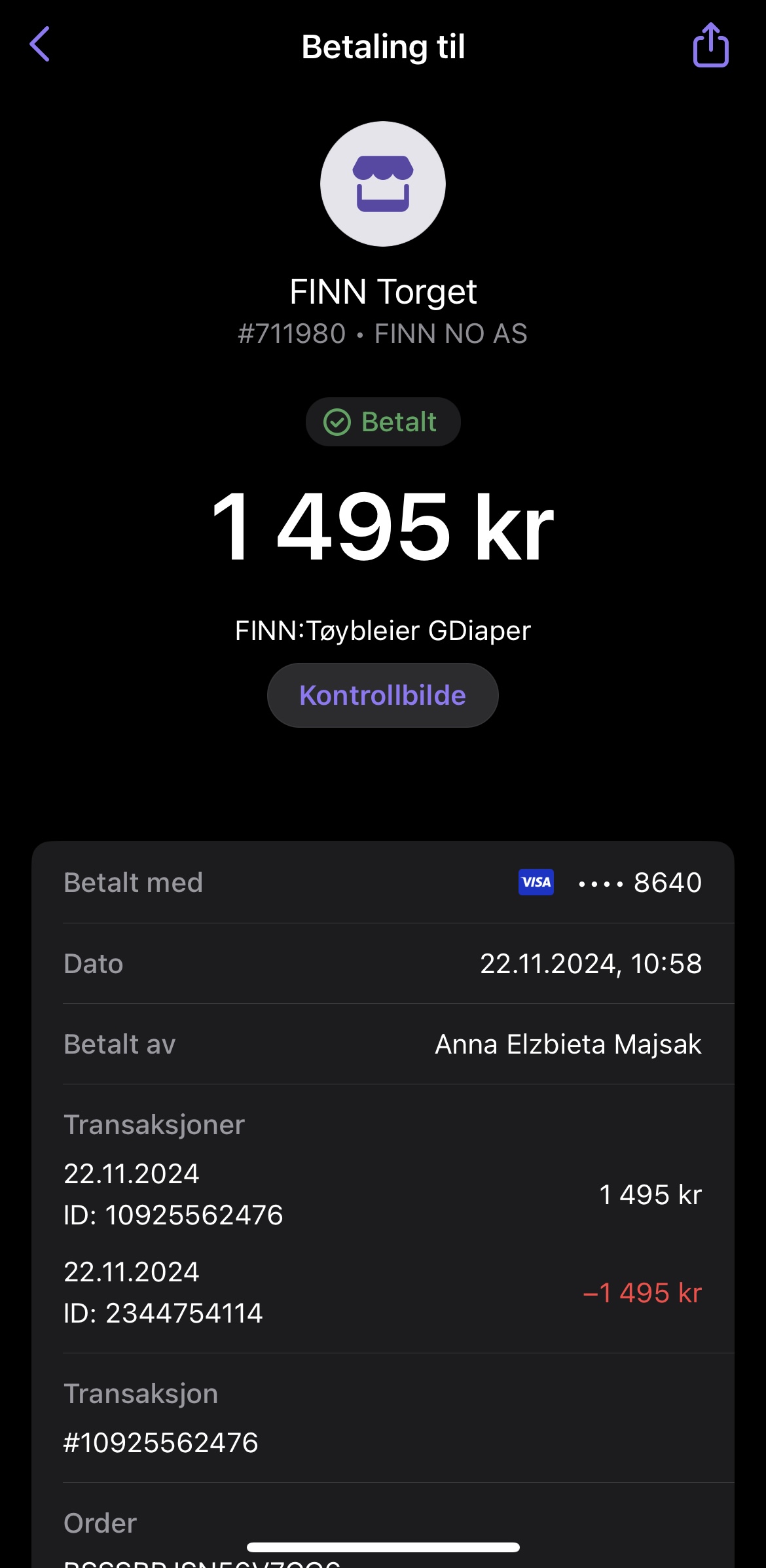
Task: Go back using the top-left arrow
Action: [x=40, y=45]
